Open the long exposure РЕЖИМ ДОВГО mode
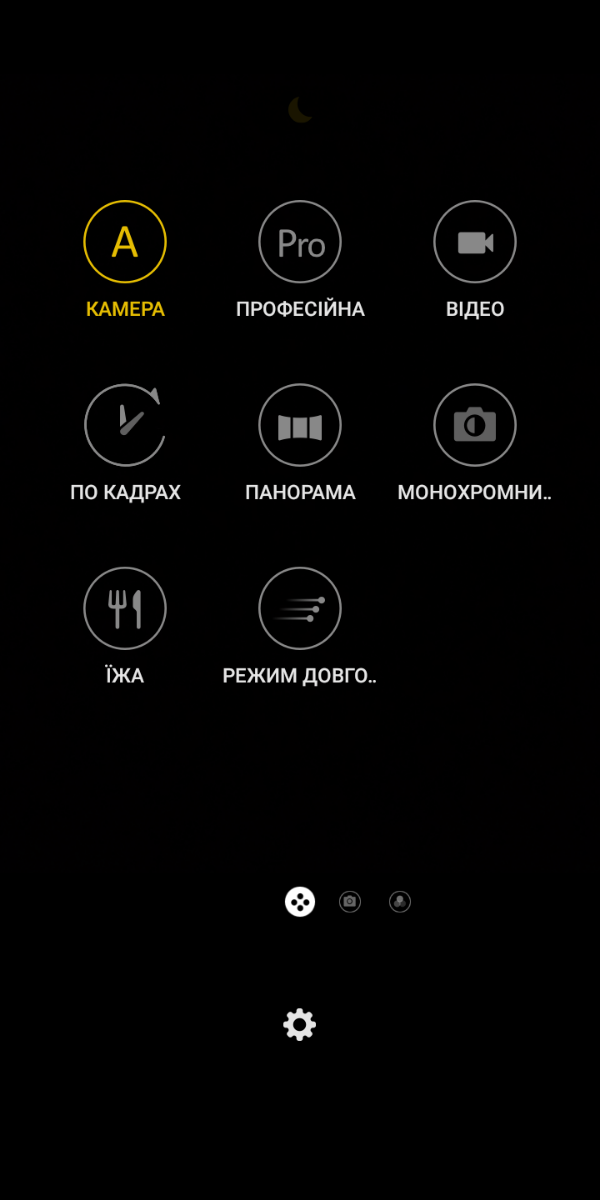This screenshot has width=600, height=1200. tap(300, 608)
